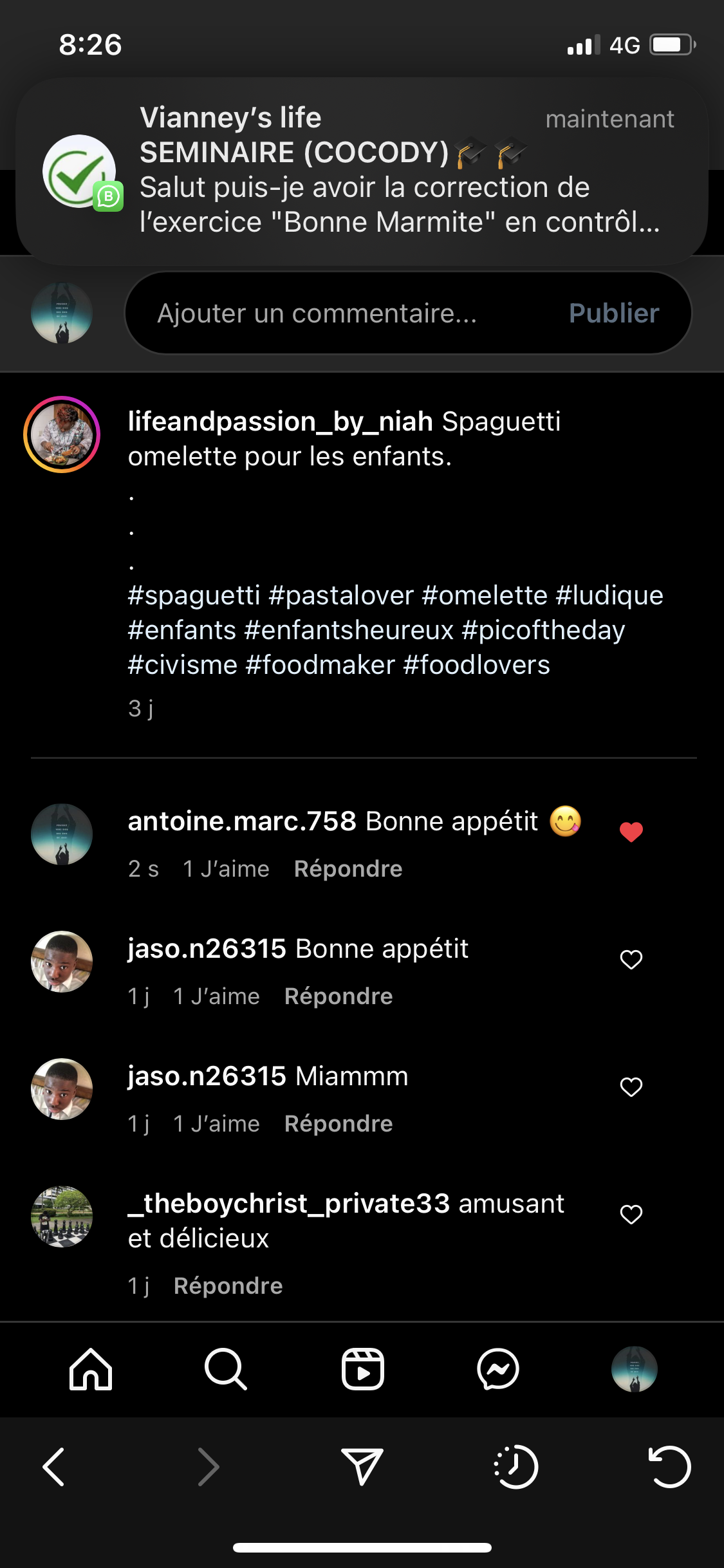Go back to the previous page

point(54,1467)
